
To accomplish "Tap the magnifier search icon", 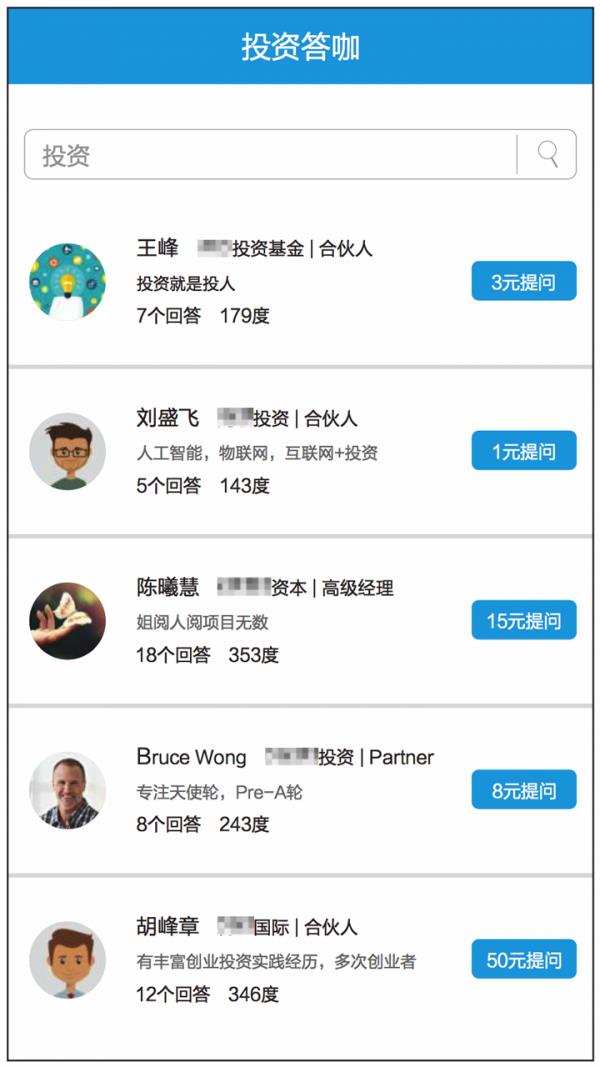I will (x=548, y=154).
